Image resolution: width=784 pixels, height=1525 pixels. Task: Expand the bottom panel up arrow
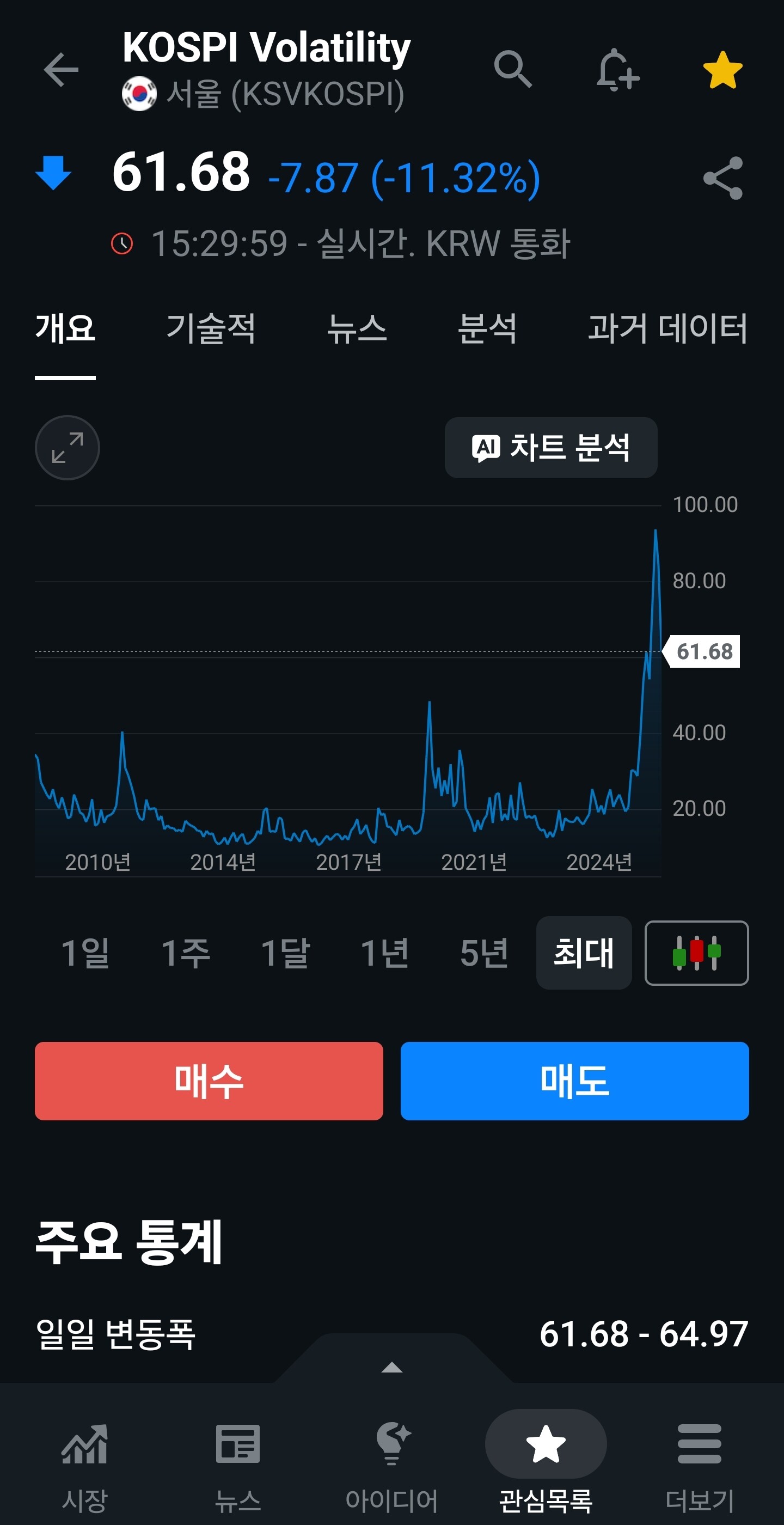tap(391, 1367)
